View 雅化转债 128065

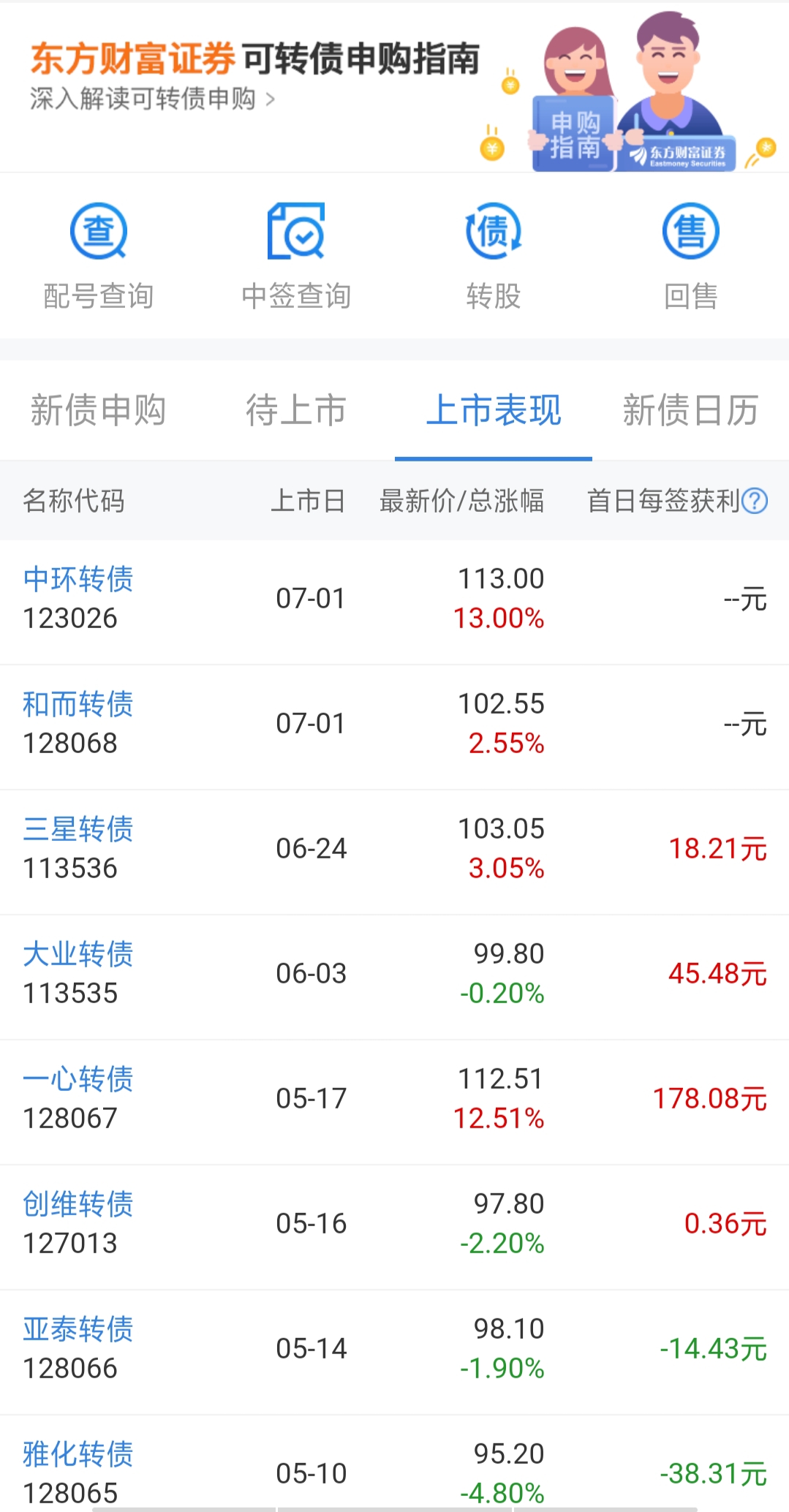[x=395, y=1464]
